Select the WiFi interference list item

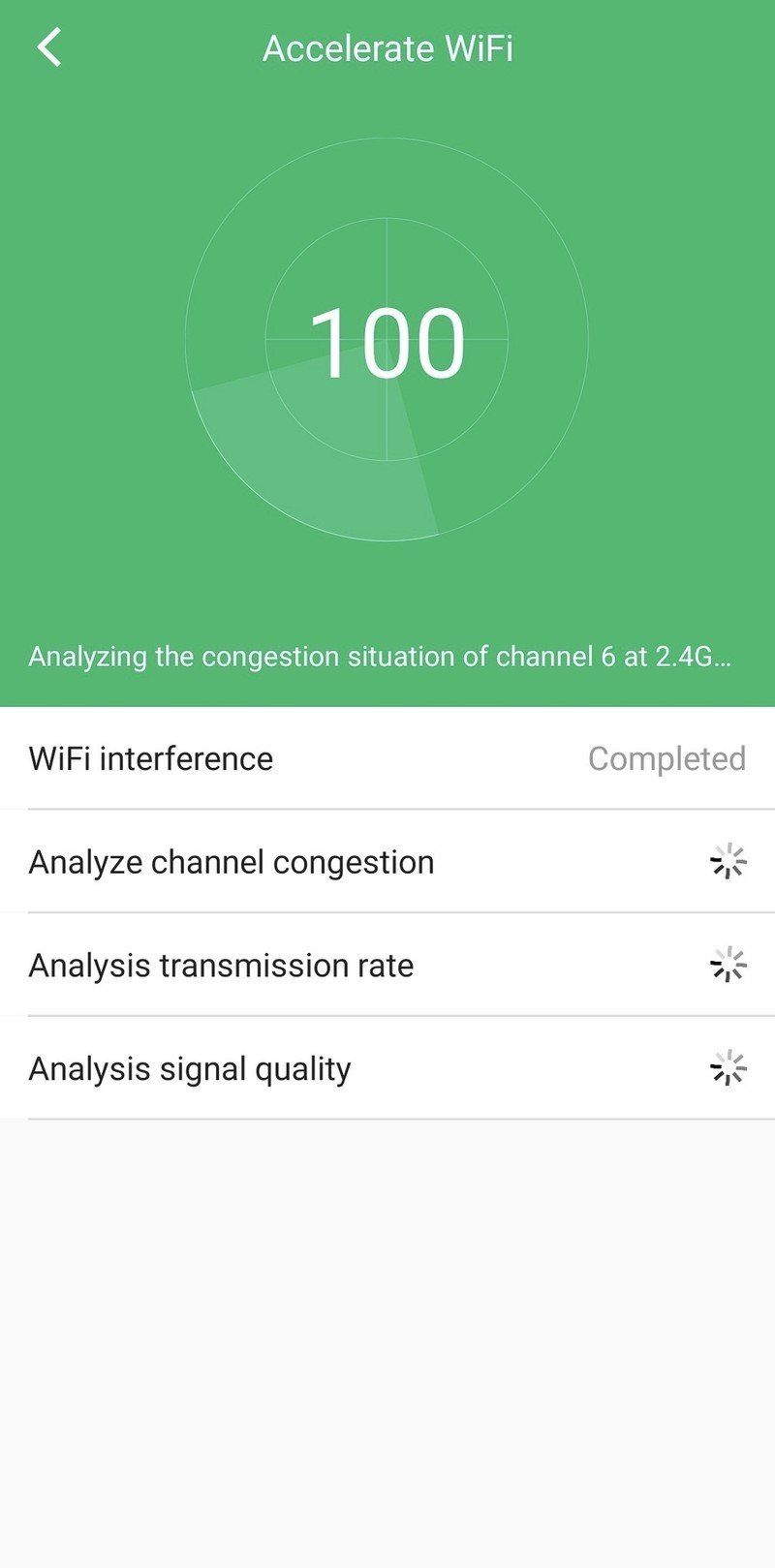(150, 758)
